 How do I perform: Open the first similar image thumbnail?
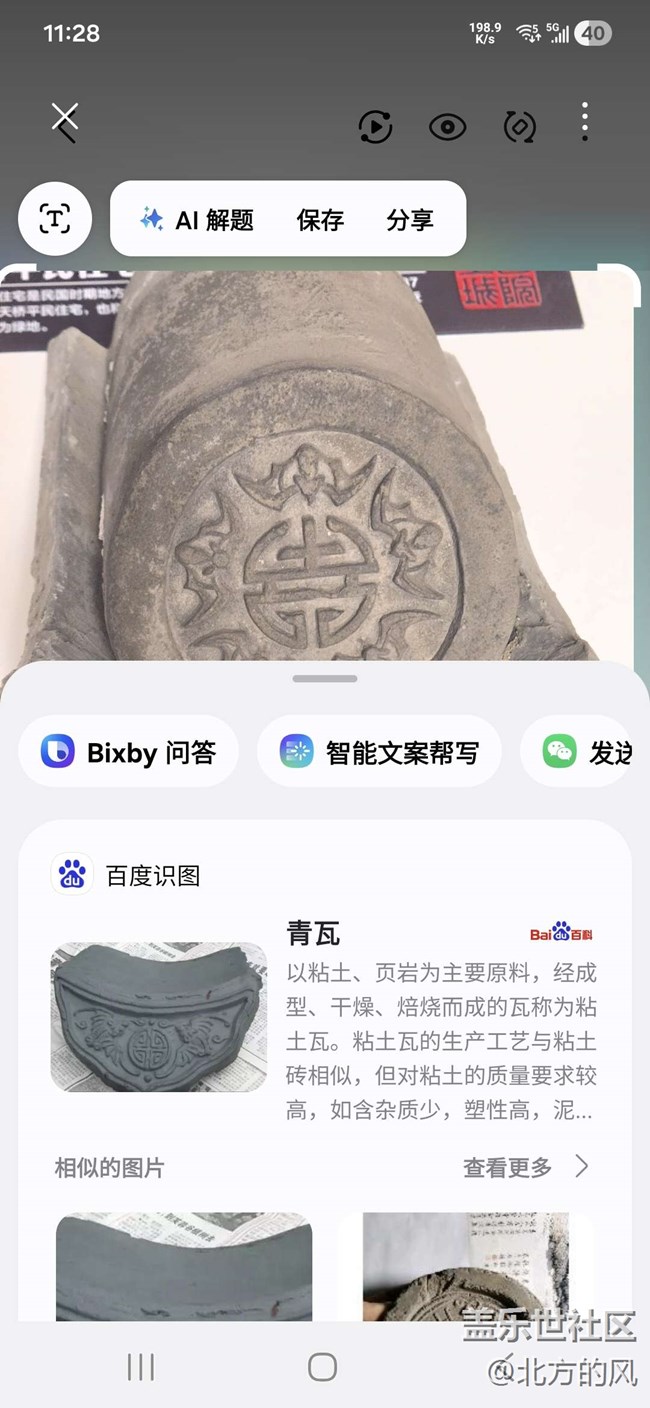pos(184,1266)
